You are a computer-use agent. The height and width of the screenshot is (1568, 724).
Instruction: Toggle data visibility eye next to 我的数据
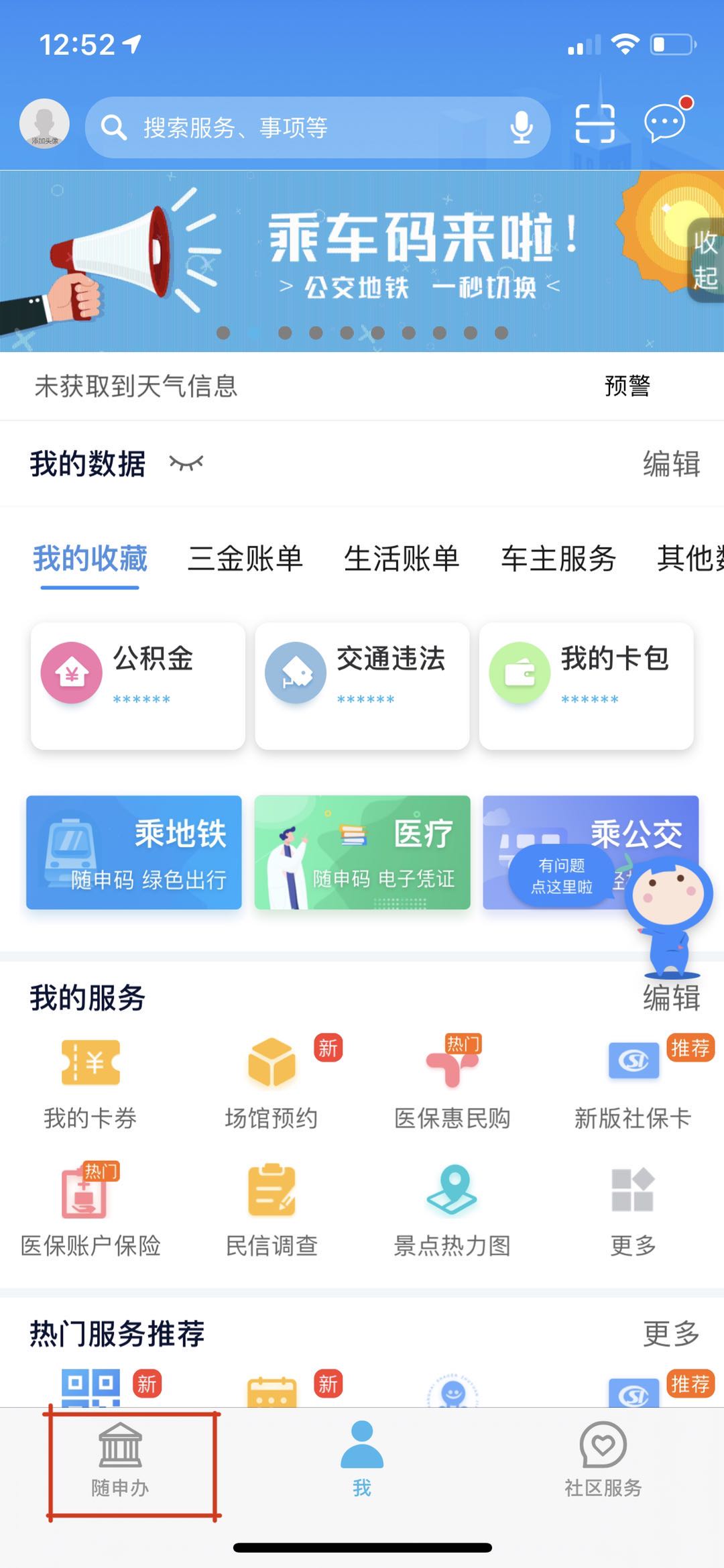pos(186,463)
